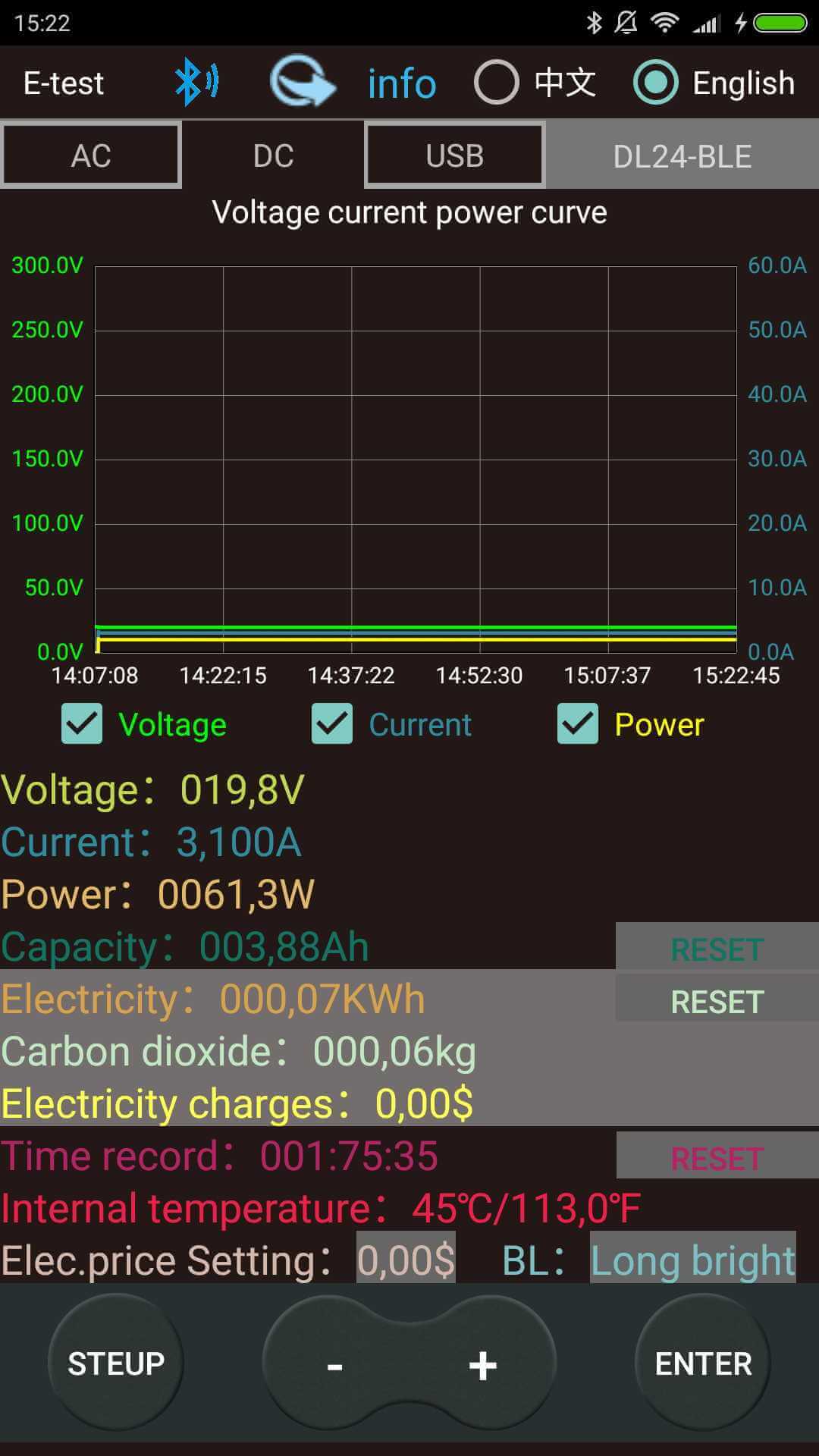Image resolution: width=819 pixels, height=1456 pixels.
Task: Edit the Elec.price Setting value
Action: pyautogui.click(x=406, y=1260)
